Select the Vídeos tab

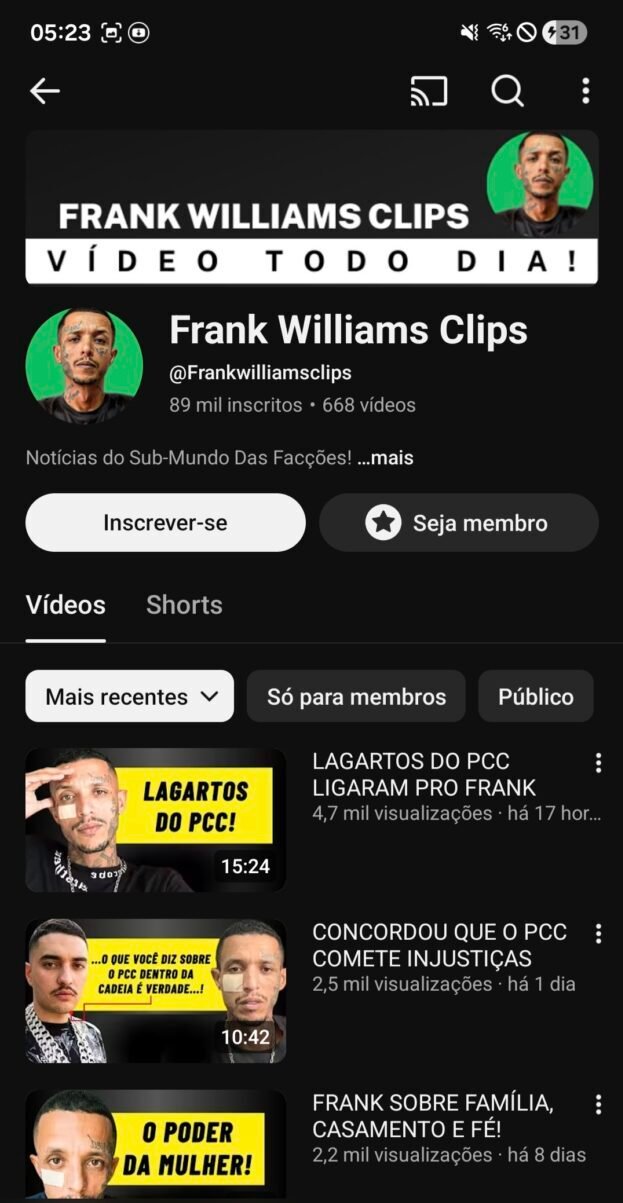point(65,605)
